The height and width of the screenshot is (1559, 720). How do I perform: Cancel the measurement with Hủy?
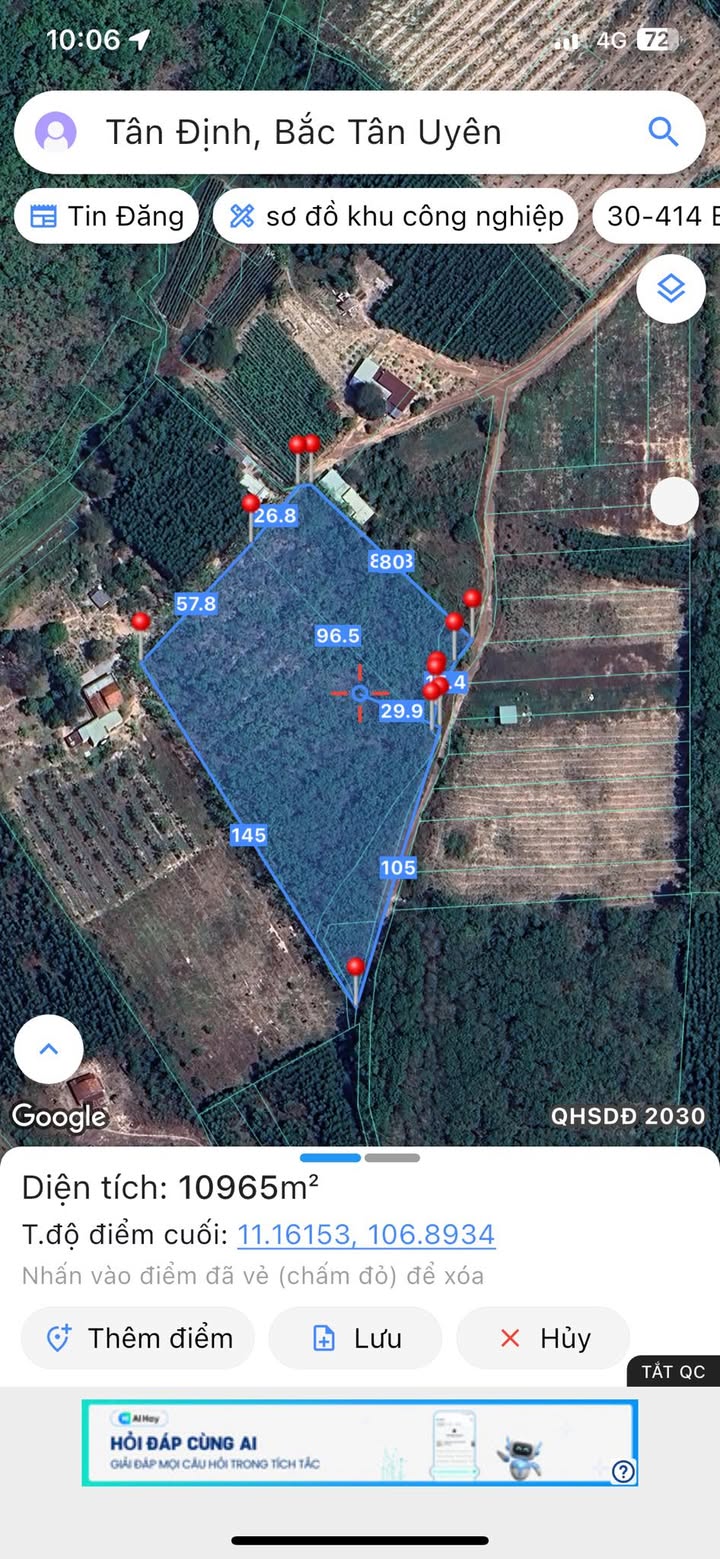543,1338
